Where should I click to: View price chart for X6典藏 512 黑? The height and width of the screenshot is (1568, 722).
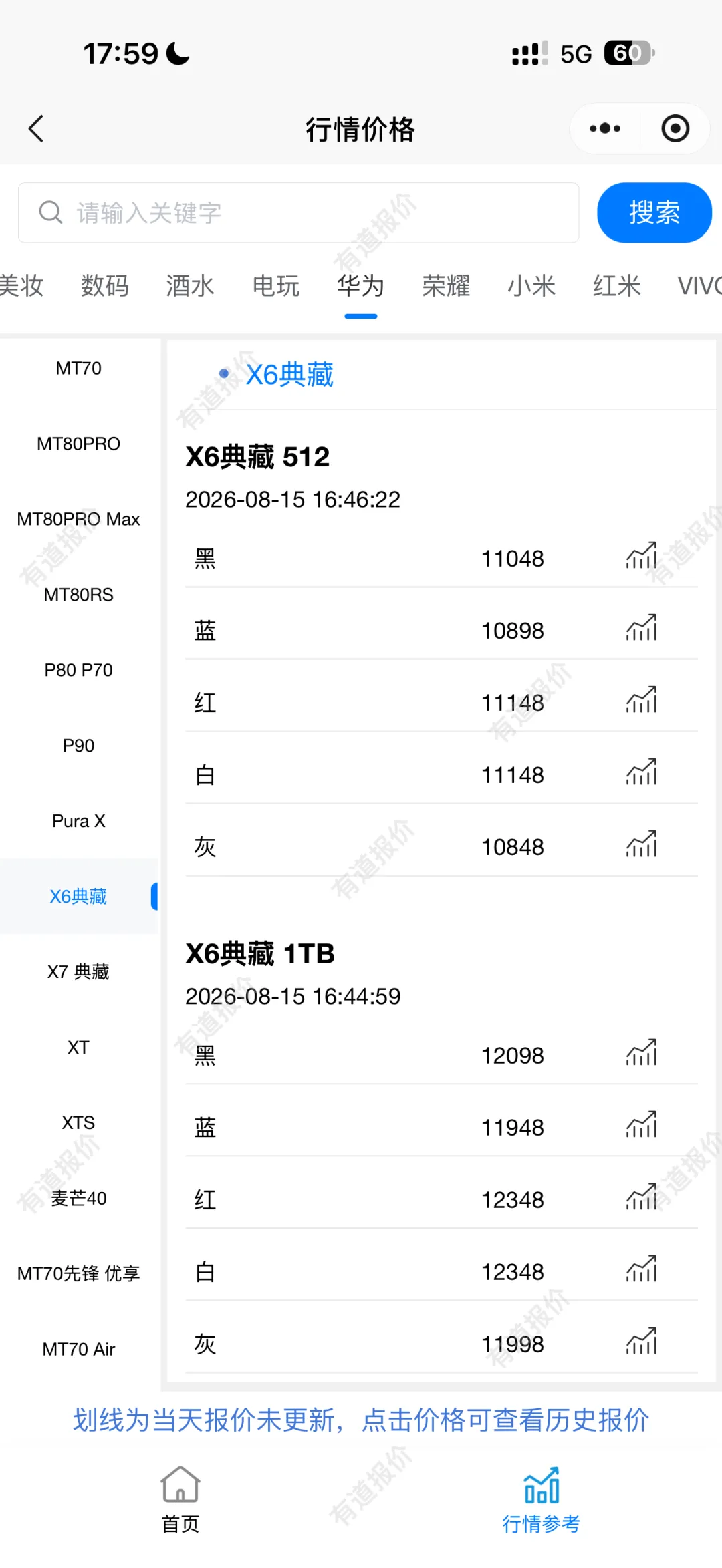(642, 556)
